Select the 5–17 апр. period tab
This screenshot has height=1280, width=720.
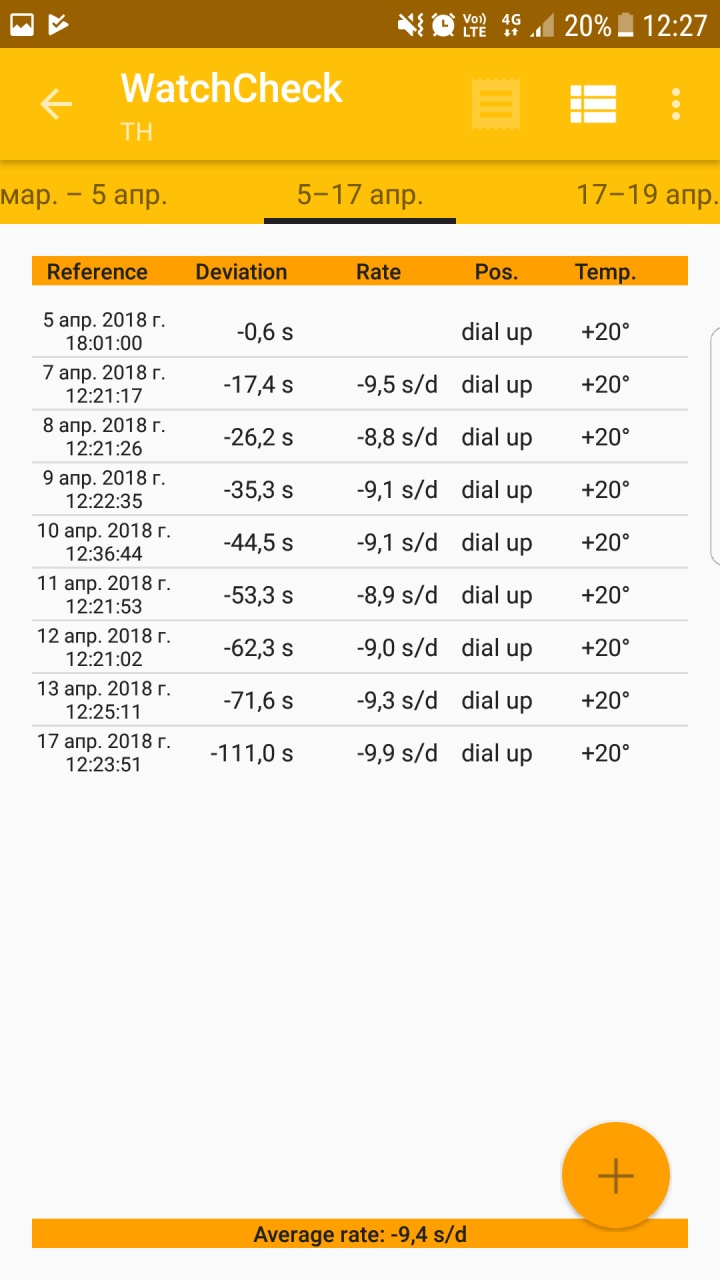pyautogui.click(x=360, y=195)
